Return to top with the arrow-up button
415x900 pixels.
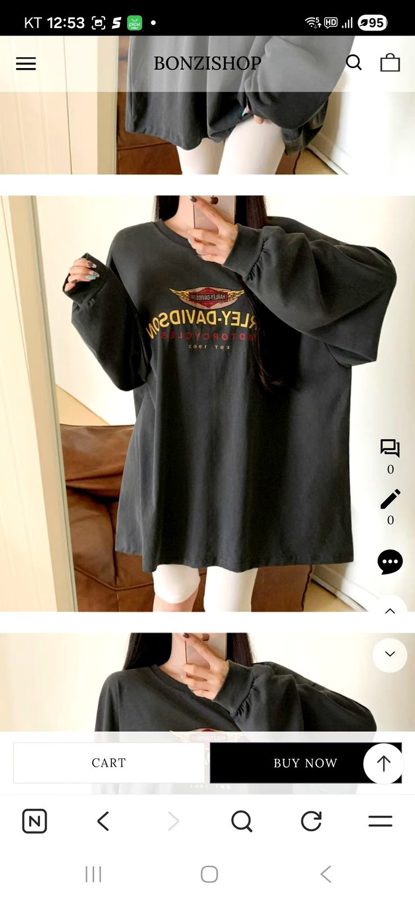tap(383, 763)
